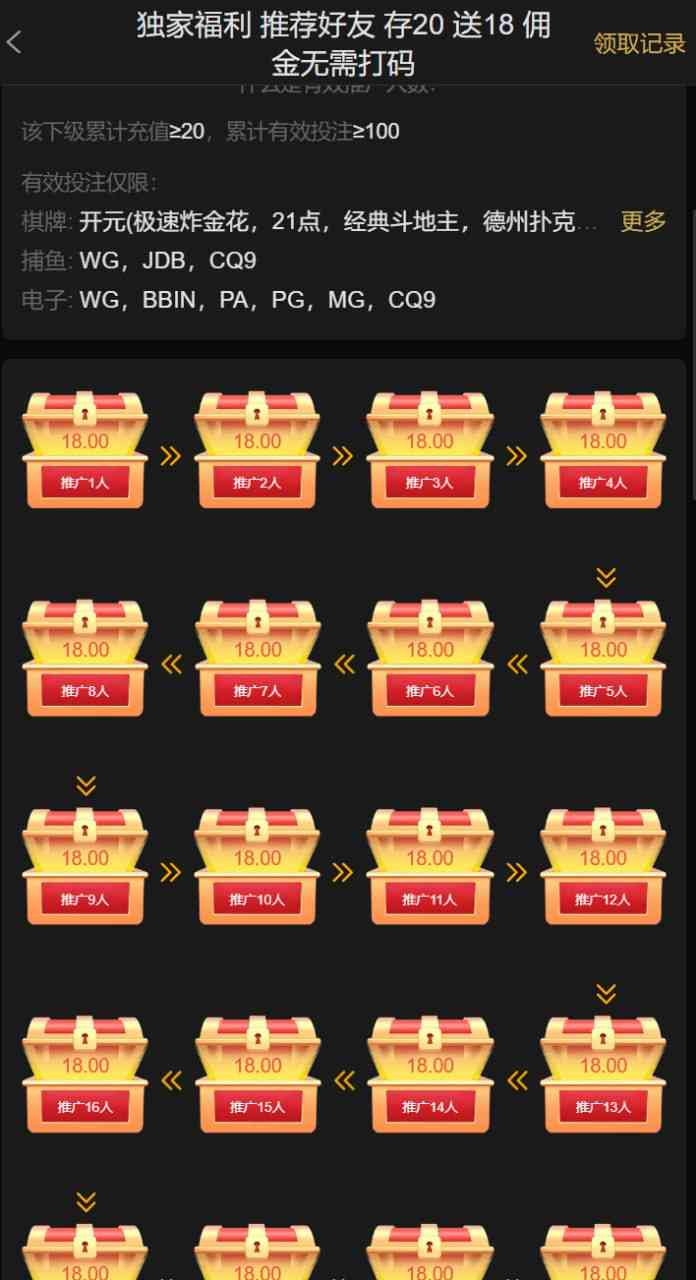Open the 推广13人 treasure chest

coord(603,1075)
